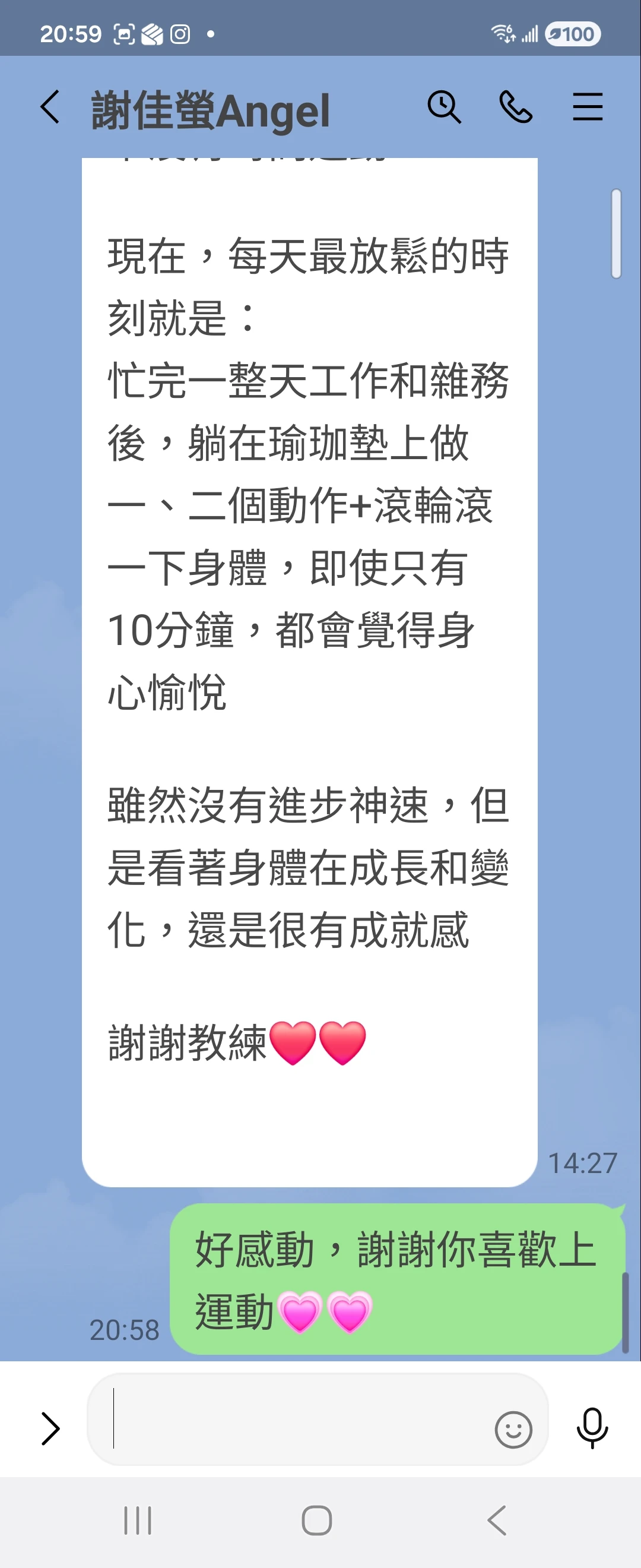Open the chat hamburger menu
Viewport: 641px width, 1568px height.
pos(588,107)
